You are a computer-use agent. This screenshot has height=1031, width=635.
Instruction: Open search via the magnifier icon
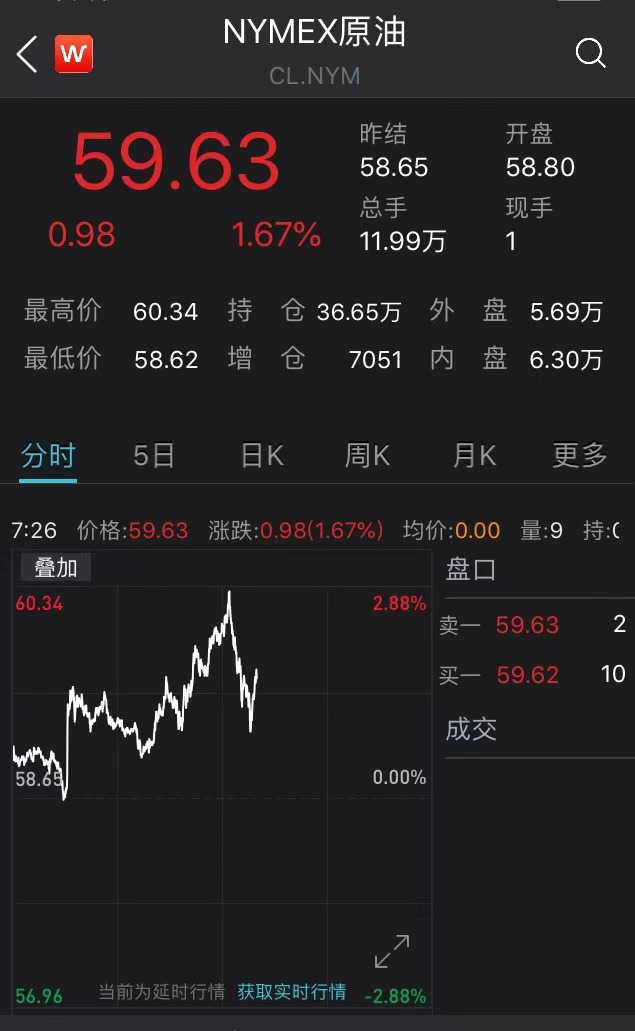pos(590,53)
